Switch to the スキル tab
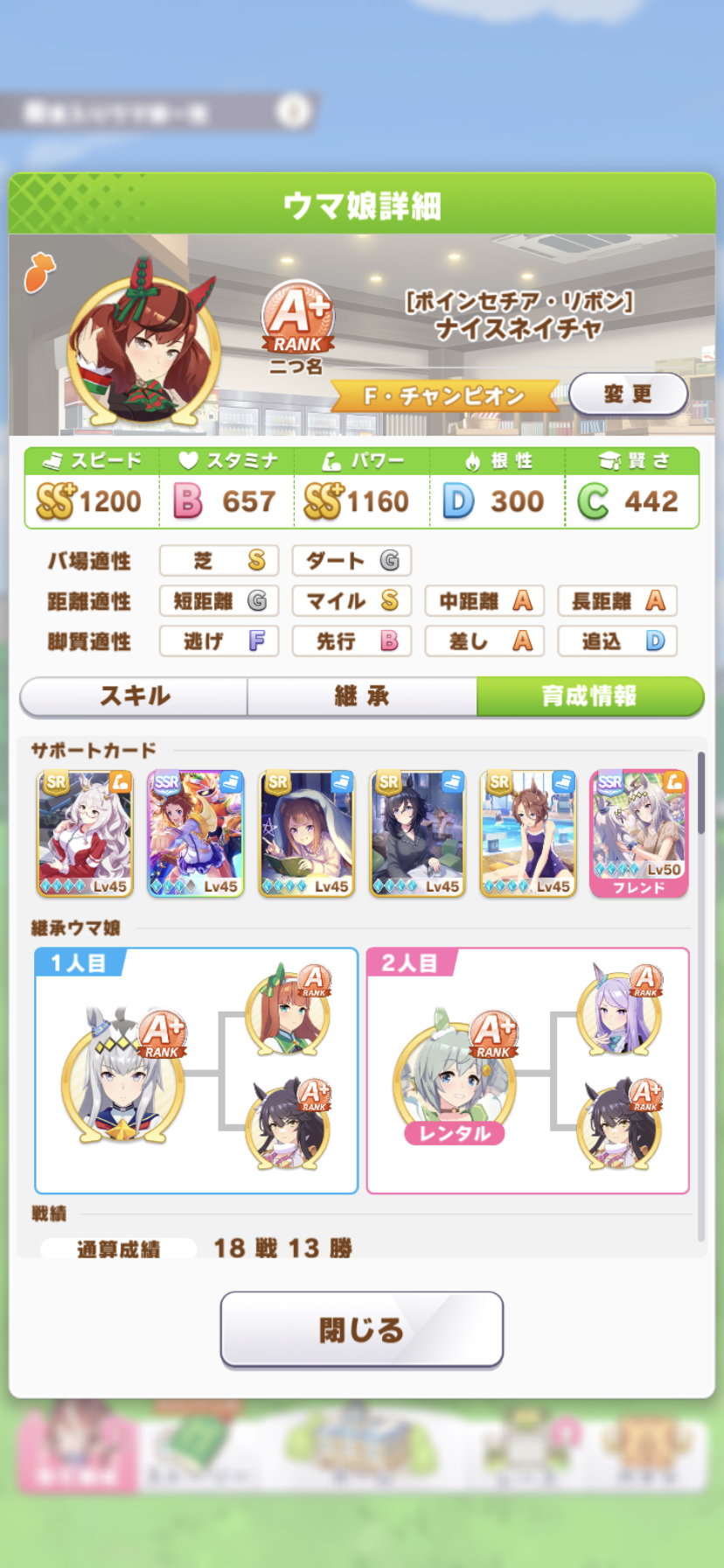The width and height of the screenshot is (724, 1568). click(135, 696)
